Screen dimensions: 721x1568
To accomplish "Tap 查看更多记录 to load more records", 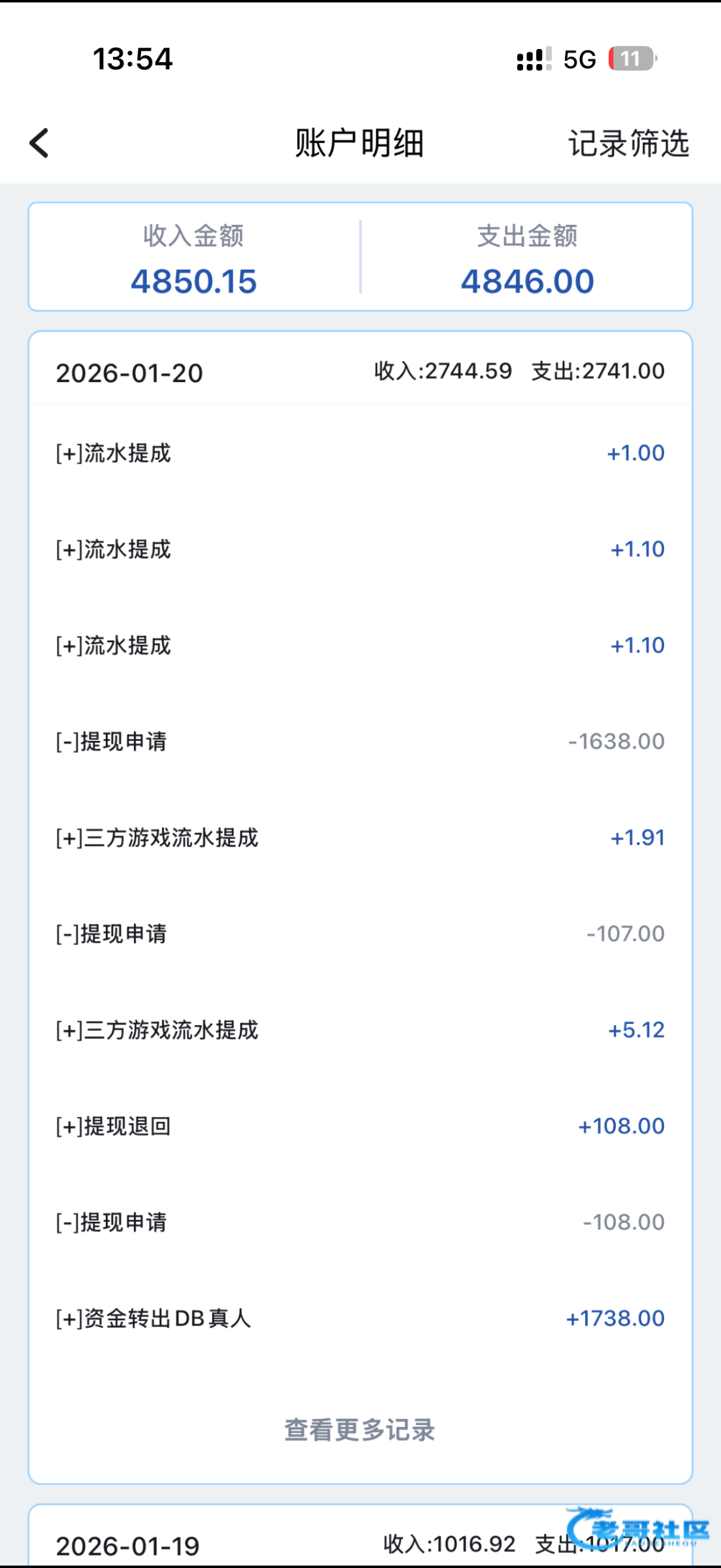I will [x=360, y=1430].
